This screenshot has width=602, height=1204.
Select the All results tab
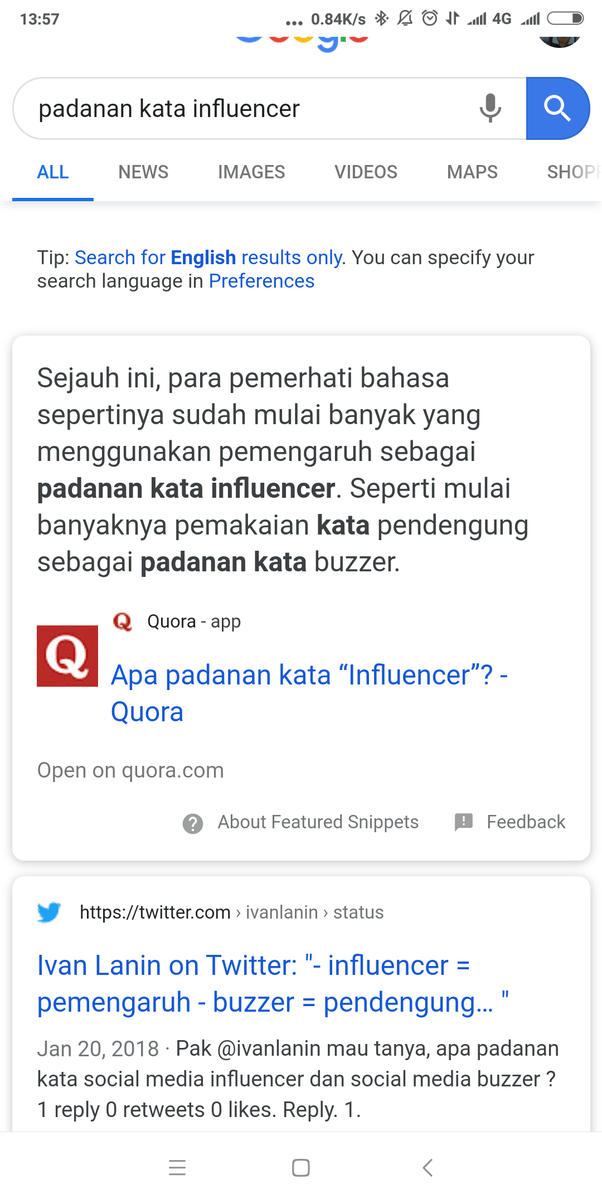click(53, 172)
